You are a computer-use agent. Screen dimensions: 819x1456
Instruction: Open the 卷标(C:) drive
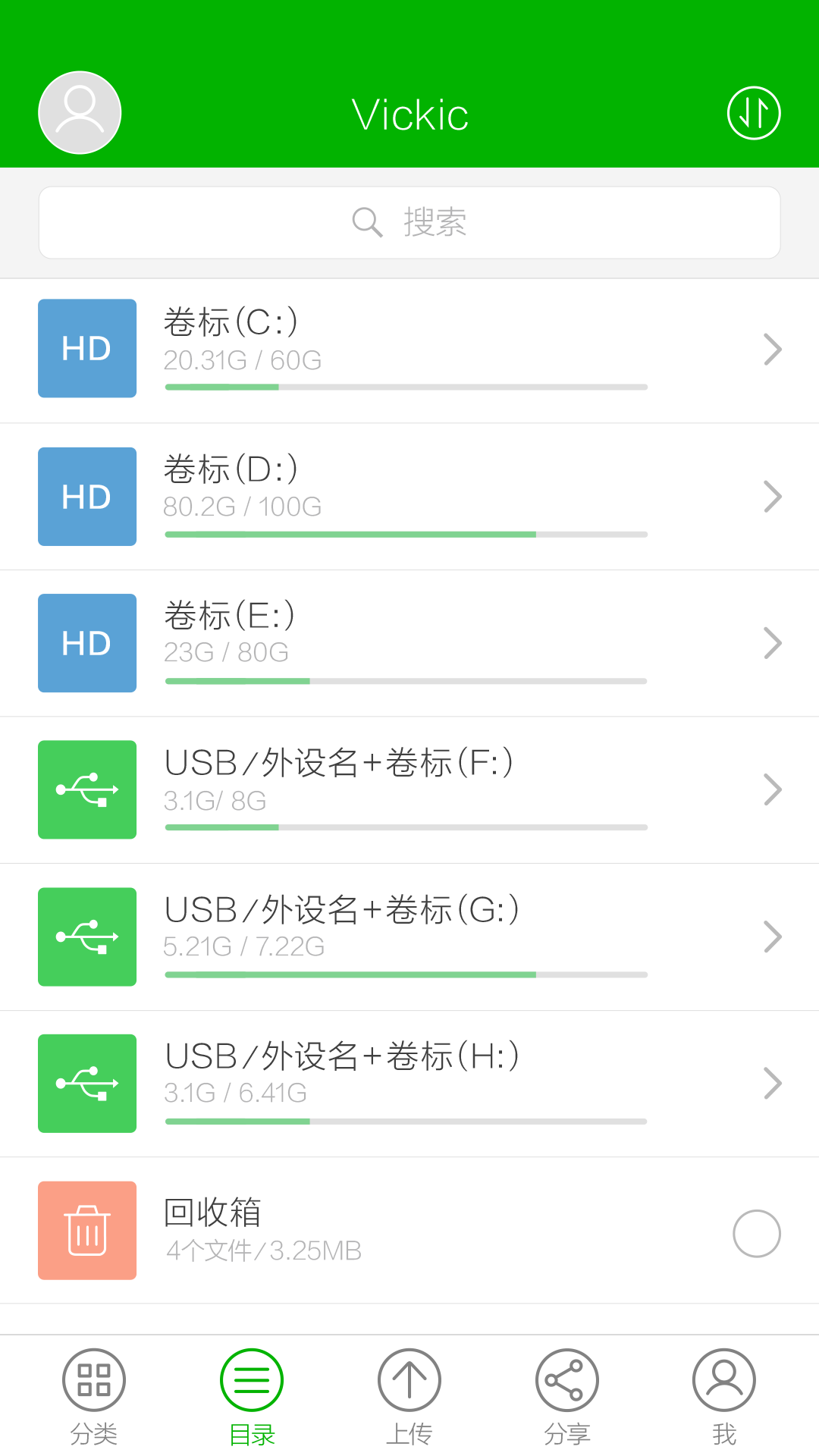coord(409,350)
